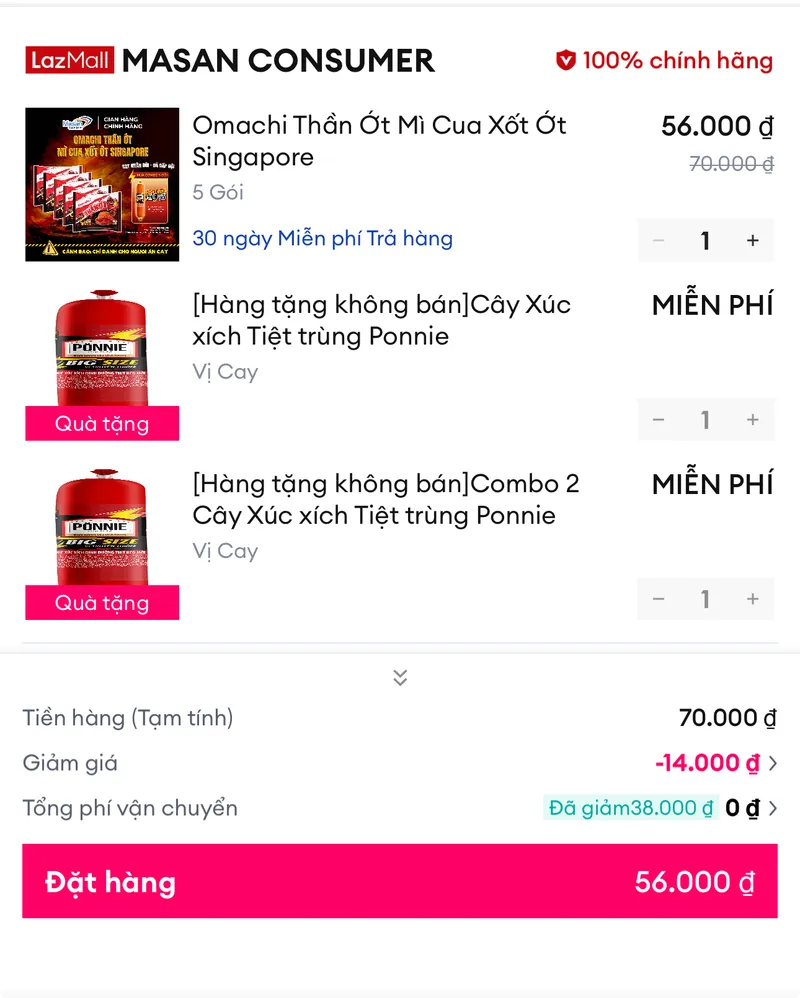Click the Omachi Thần Ớt product title
The height and width of the screenshot is (998, 800).
(378, 142)
